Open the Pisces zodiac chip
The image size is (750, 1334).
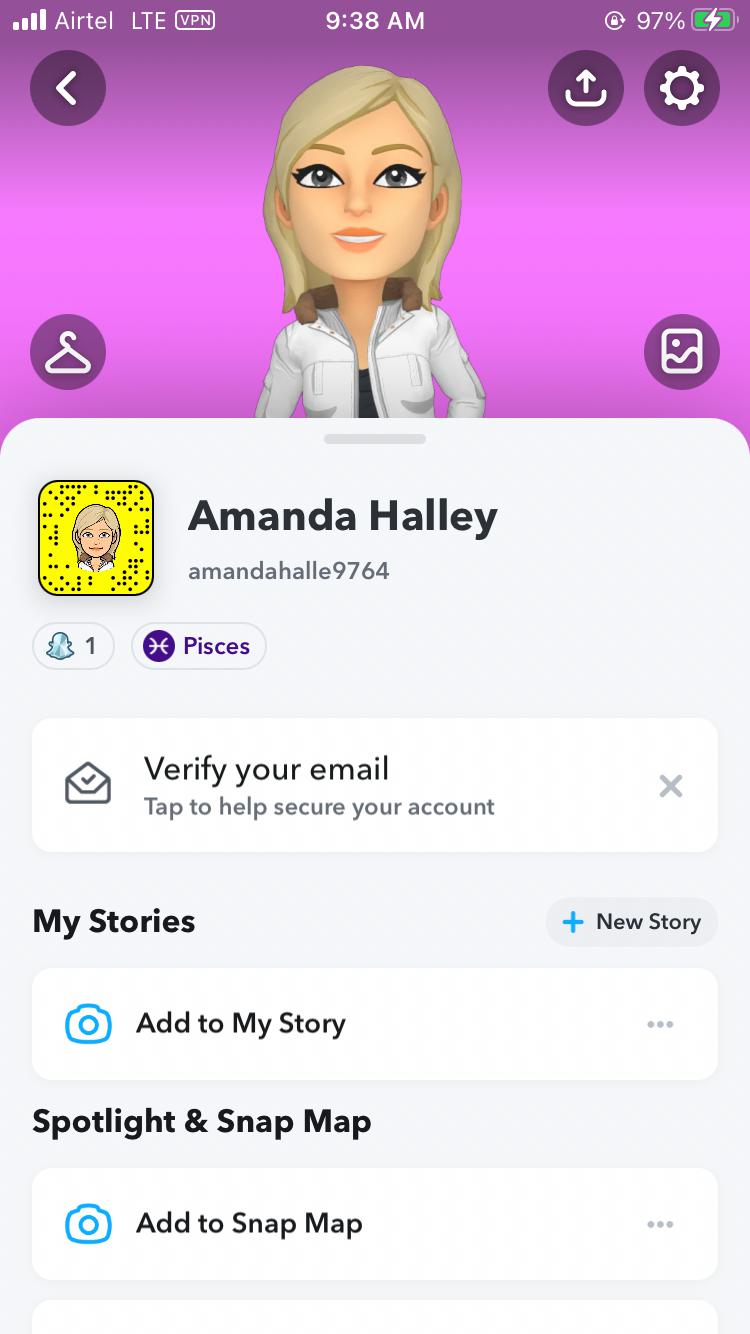pyautogui.click(x=198, y=646)
